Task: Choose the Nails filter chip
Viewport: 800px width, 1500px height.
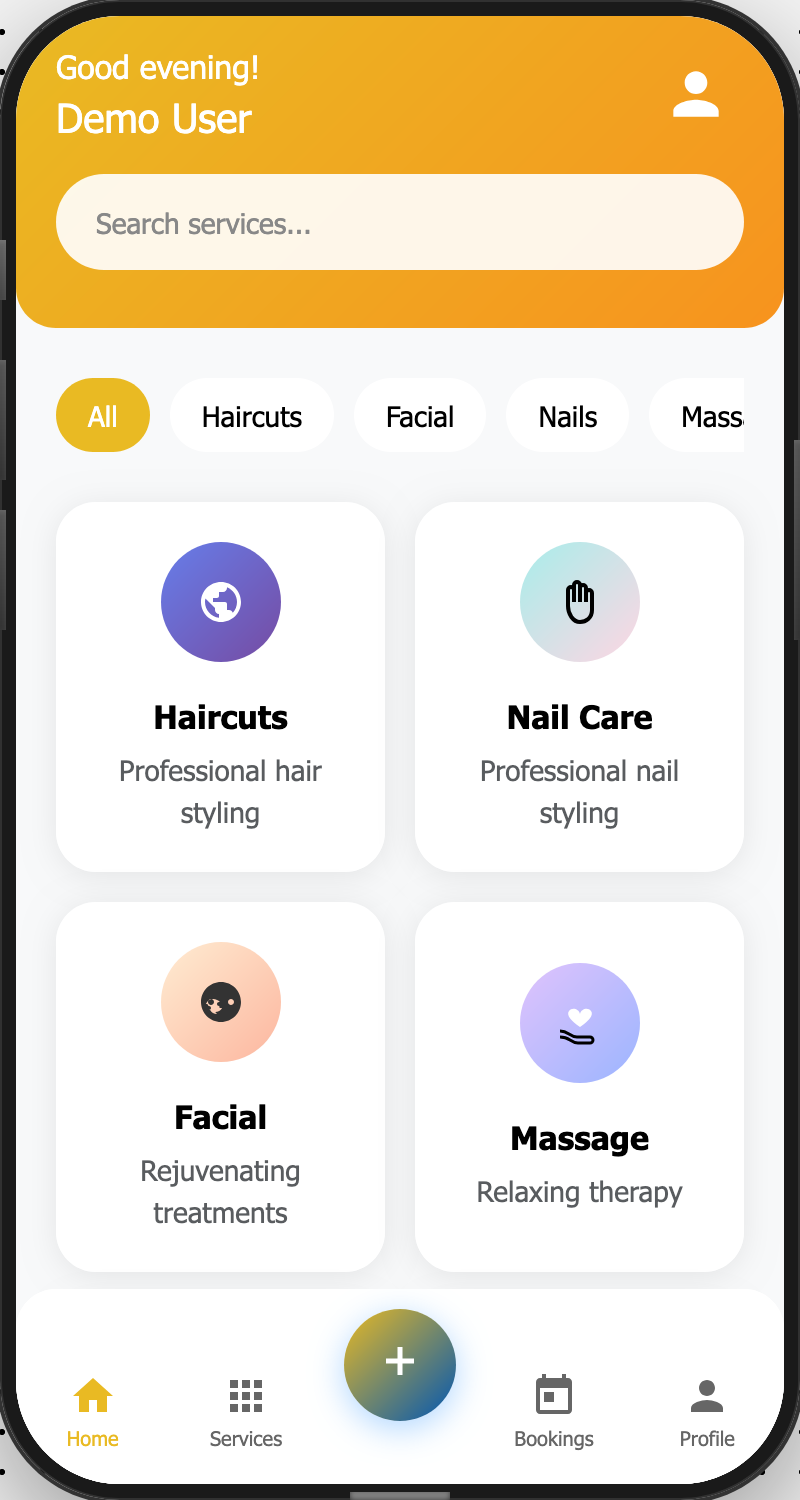Action: coord(567,416)
